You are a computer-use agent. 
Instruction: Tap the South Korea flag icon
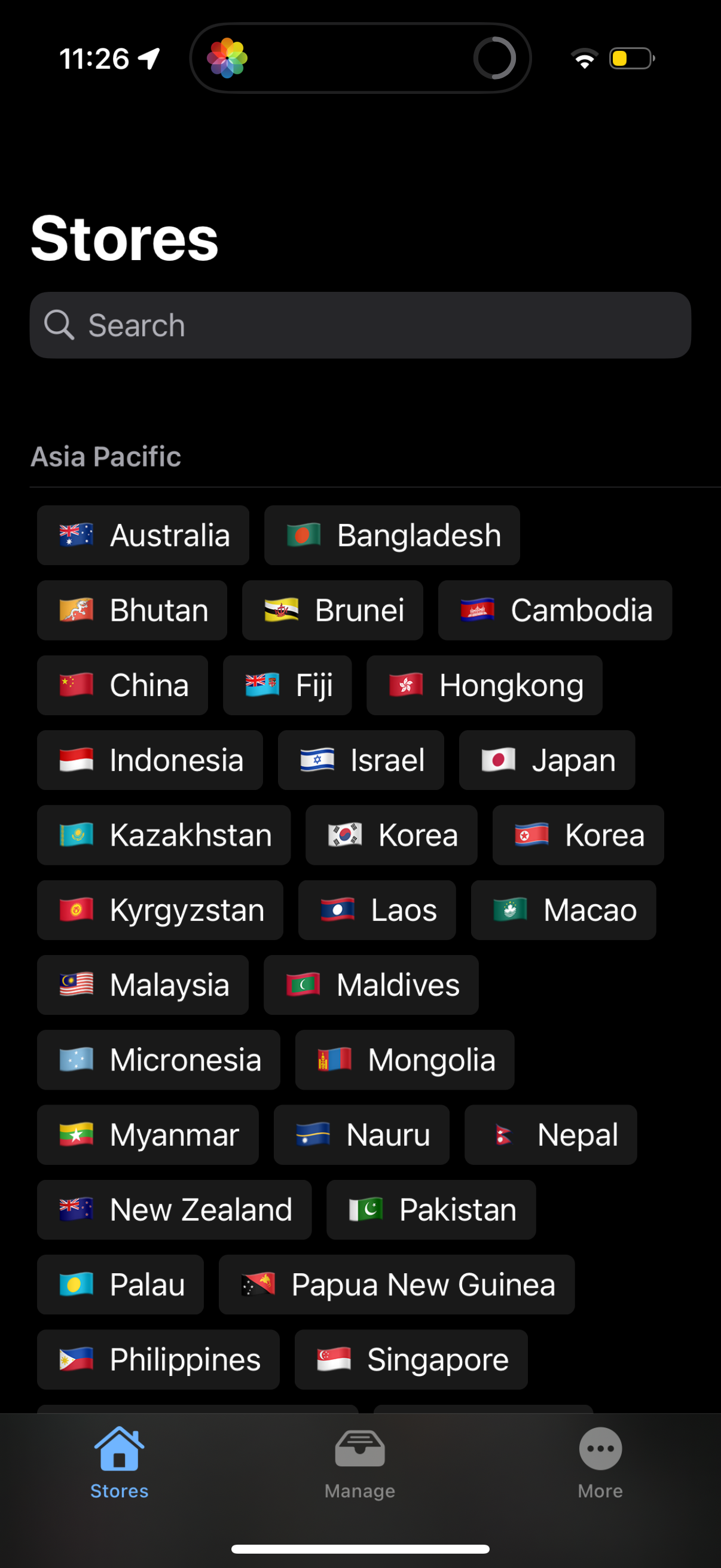344,834
